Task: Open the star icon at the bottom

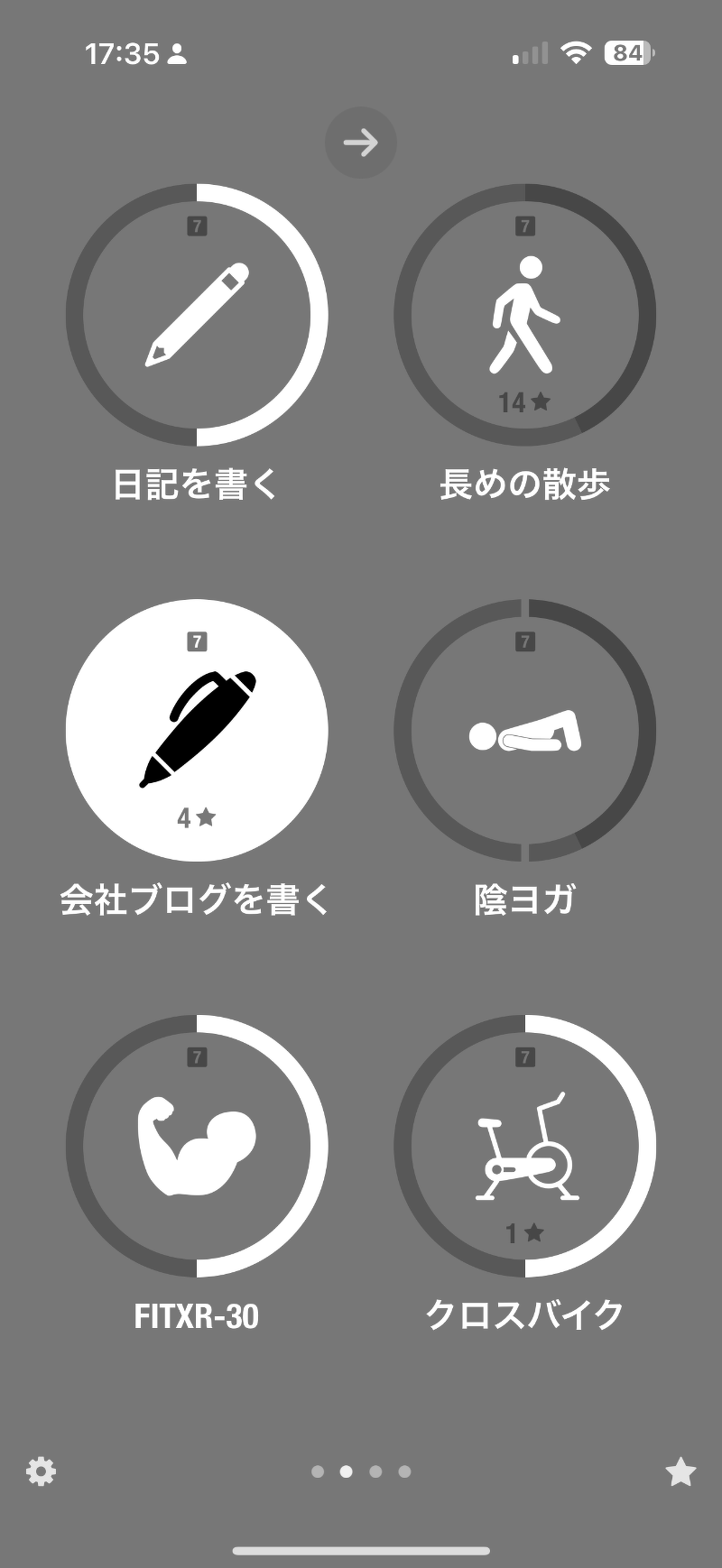Action: click(x=680, y=1471)
